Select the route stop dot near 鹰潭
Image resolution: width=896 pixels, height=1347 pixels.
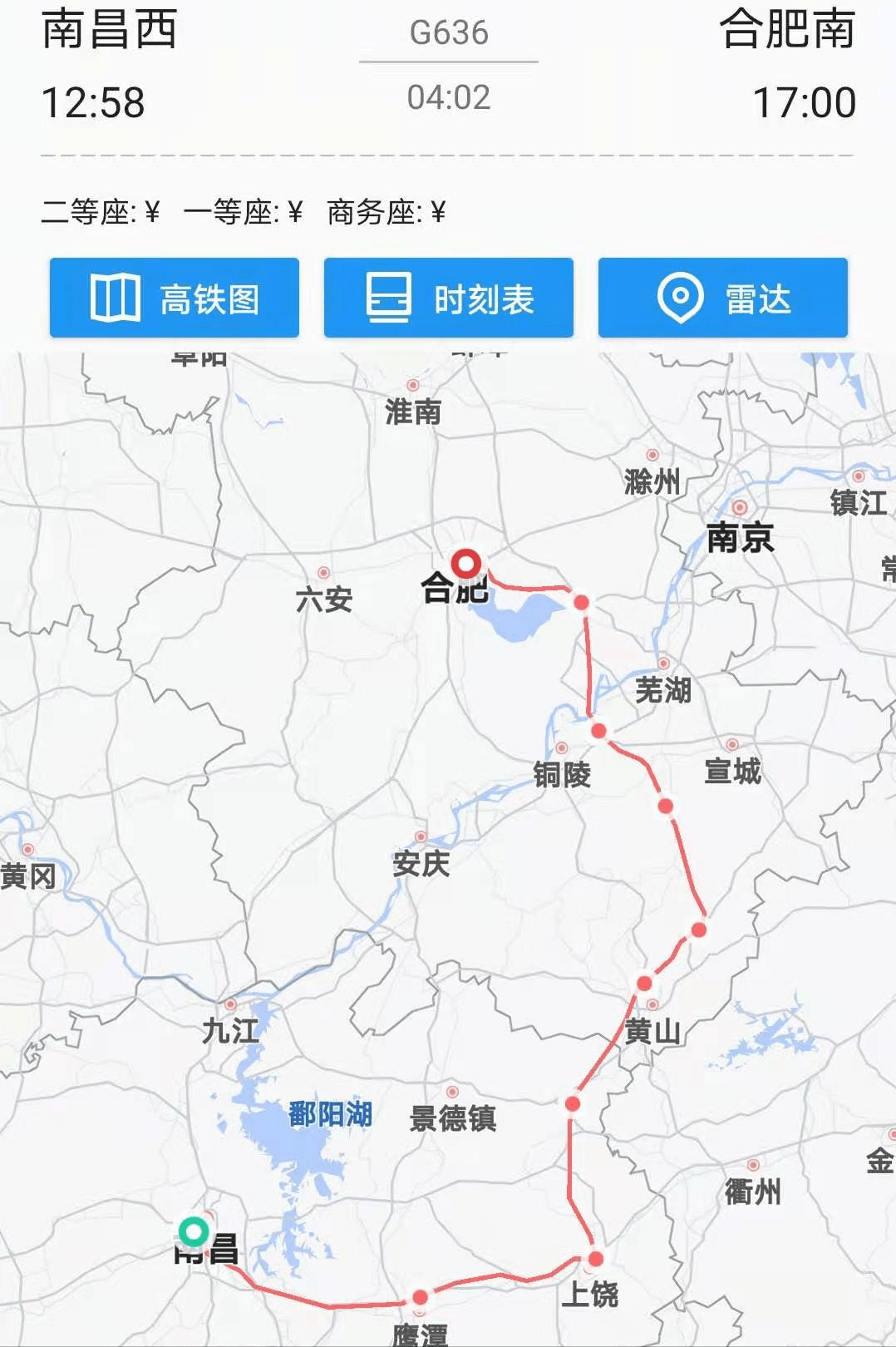click(420, 1295)
